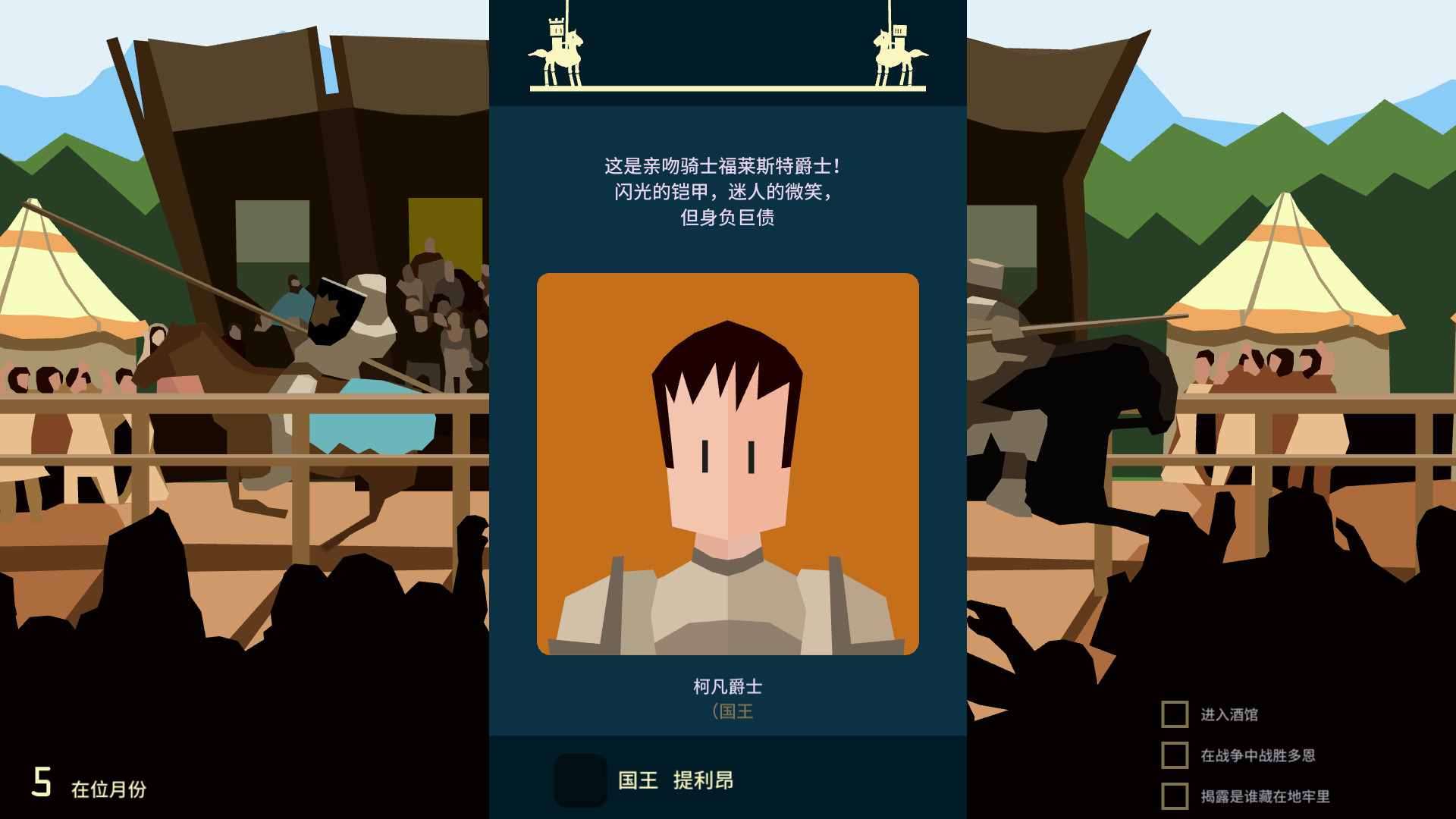Tap the 柯凡爵士 character card
The height and width of the screenshot is (819, 1456).
(x=727, y=463)
